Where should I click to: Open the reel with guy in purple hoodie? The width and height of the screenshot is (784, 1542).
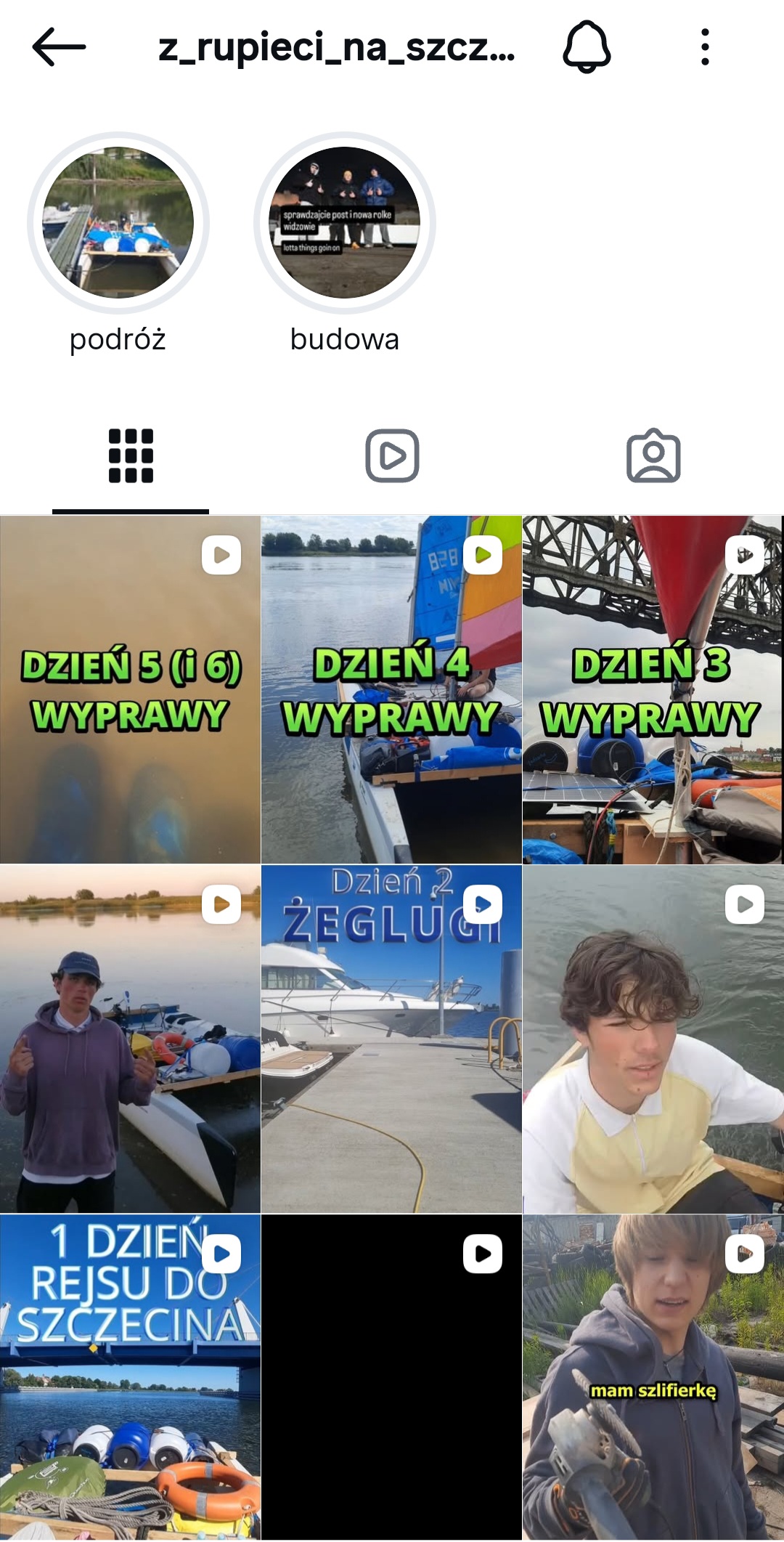(x=130, y=1039)
